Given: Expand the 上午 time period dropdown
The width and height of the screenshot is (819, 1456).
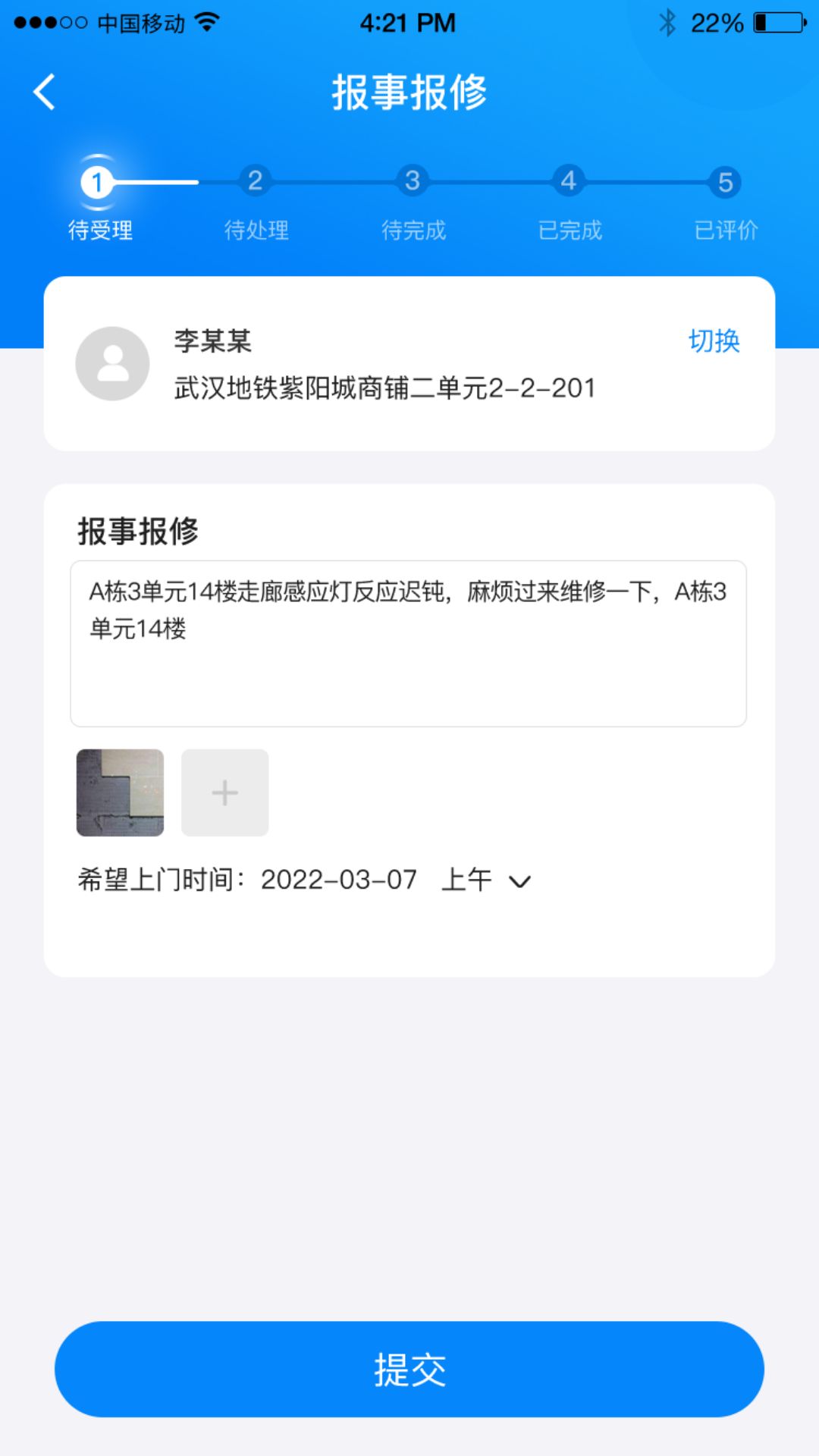Looking at the screenshot, I should pyautogui.click(x=486, y=880).
